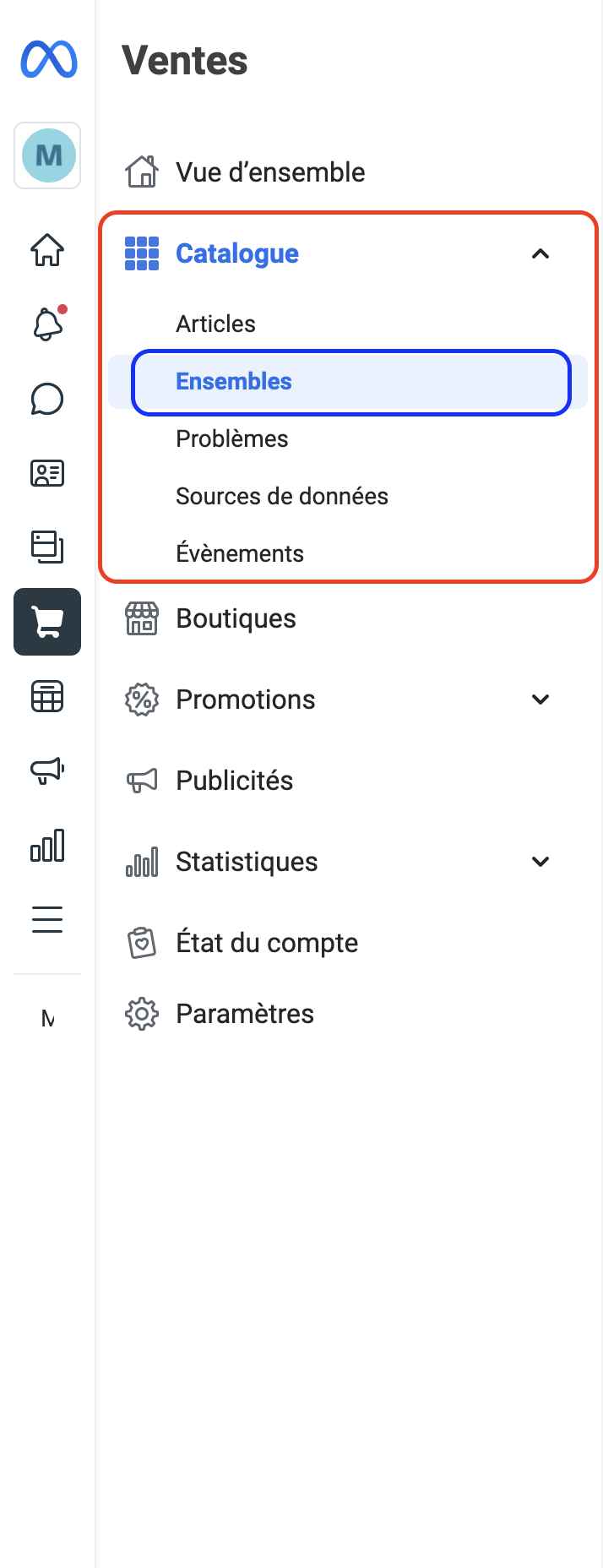Open État du compte

[266, 943]
